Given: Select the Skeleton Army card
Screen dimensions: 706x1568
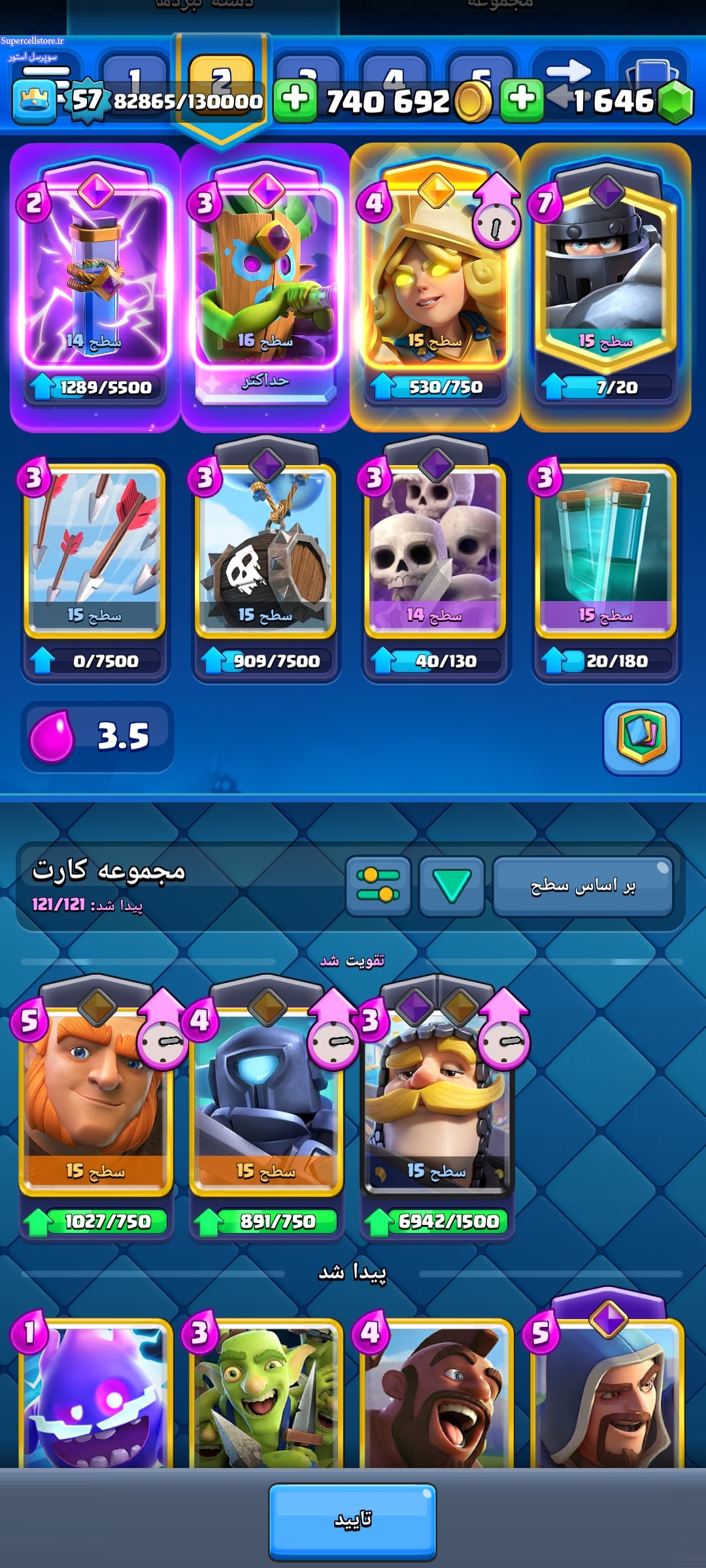Looking at the screenshot, I should (x=435, y=549).
